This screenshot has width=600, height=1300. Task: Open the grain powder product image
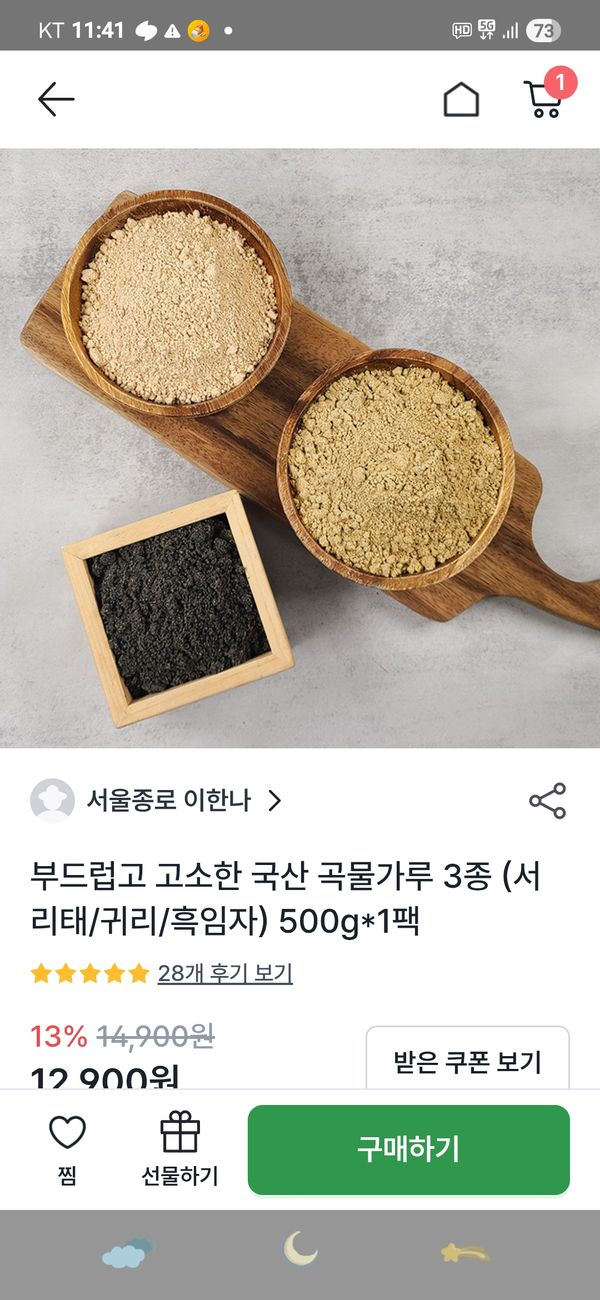click(300, 448)
